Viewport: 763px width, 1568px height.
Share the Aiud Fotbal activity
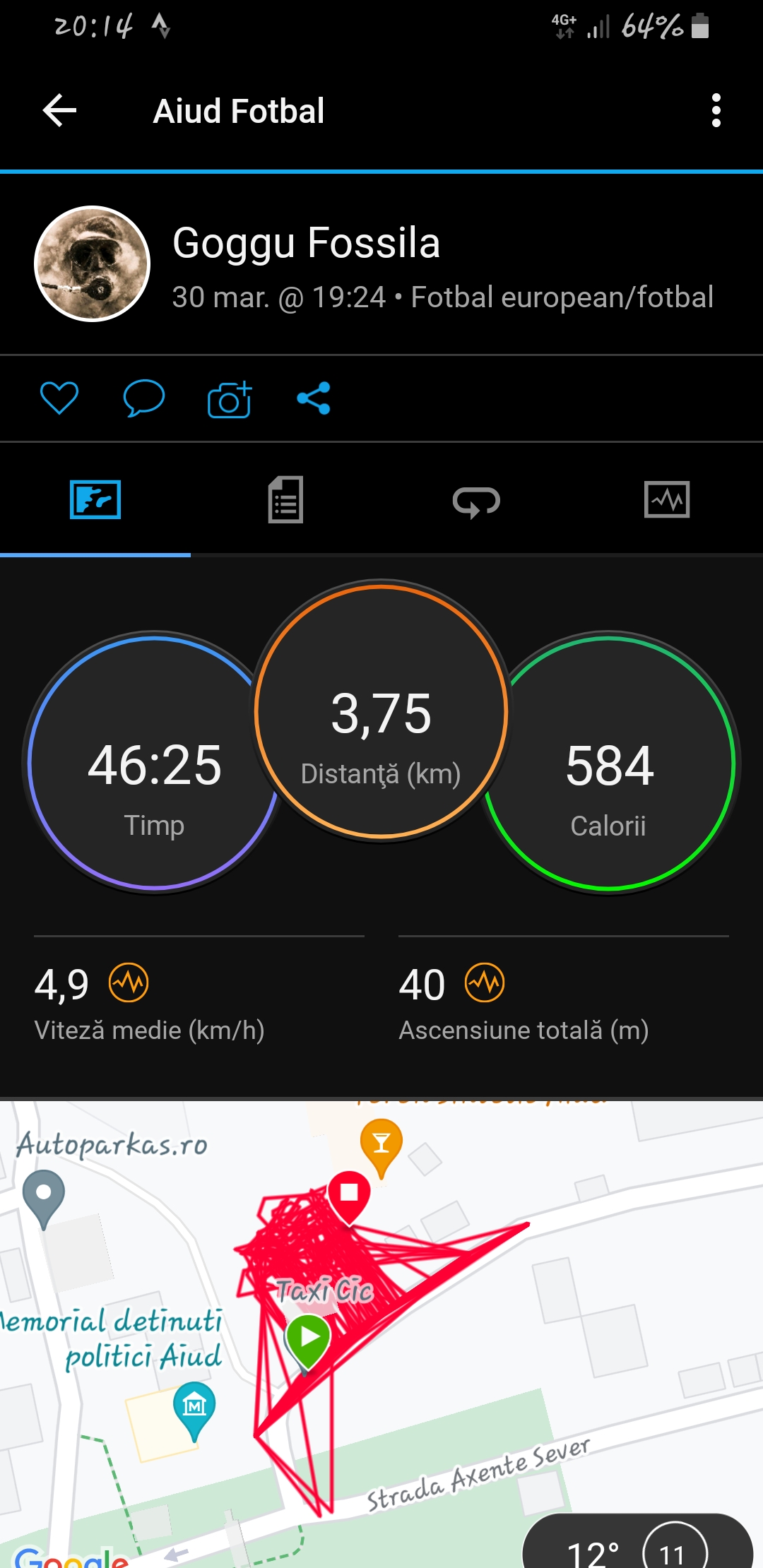click(314, 398)
